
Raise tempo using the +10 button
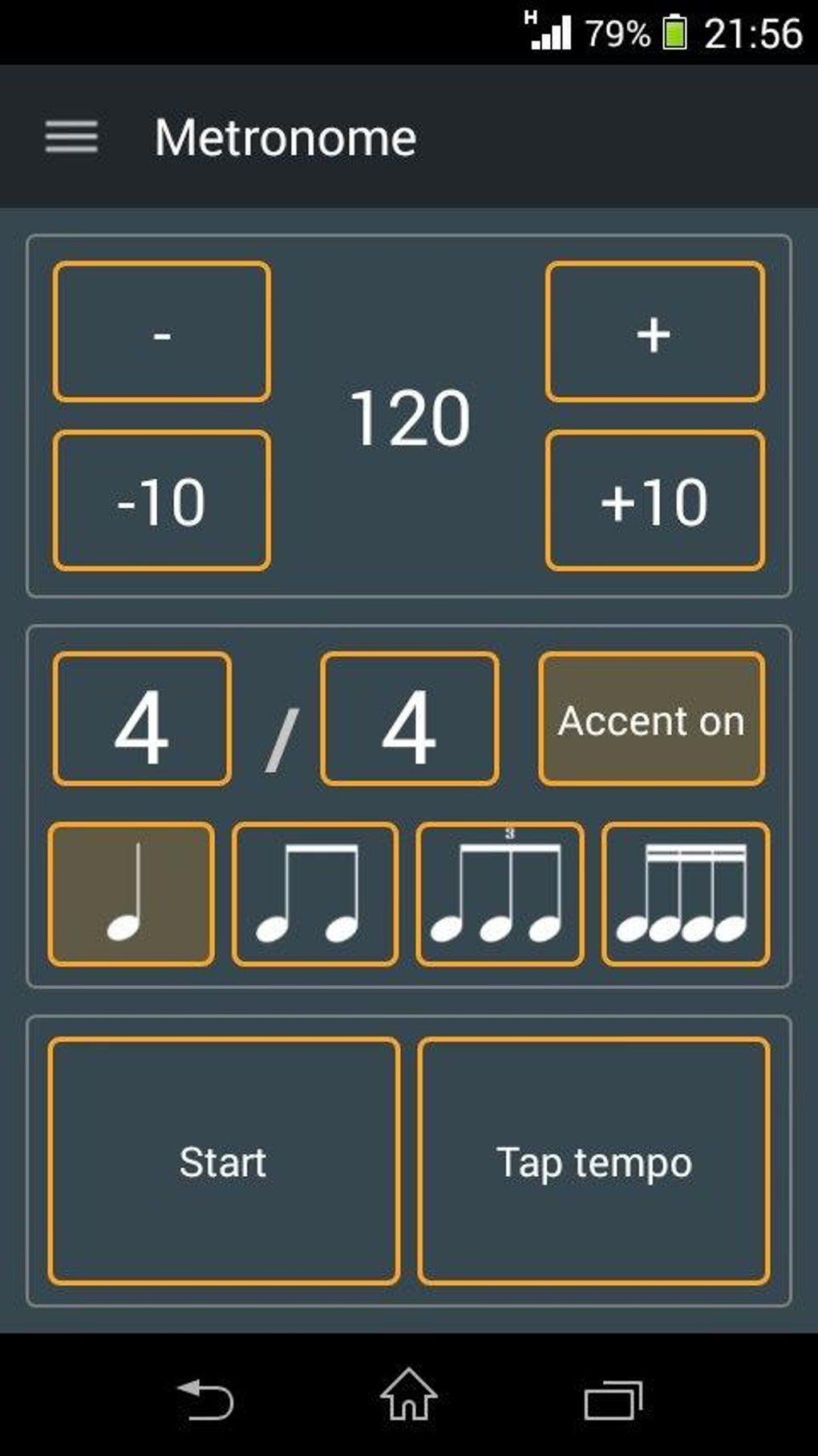click(654, 501)
